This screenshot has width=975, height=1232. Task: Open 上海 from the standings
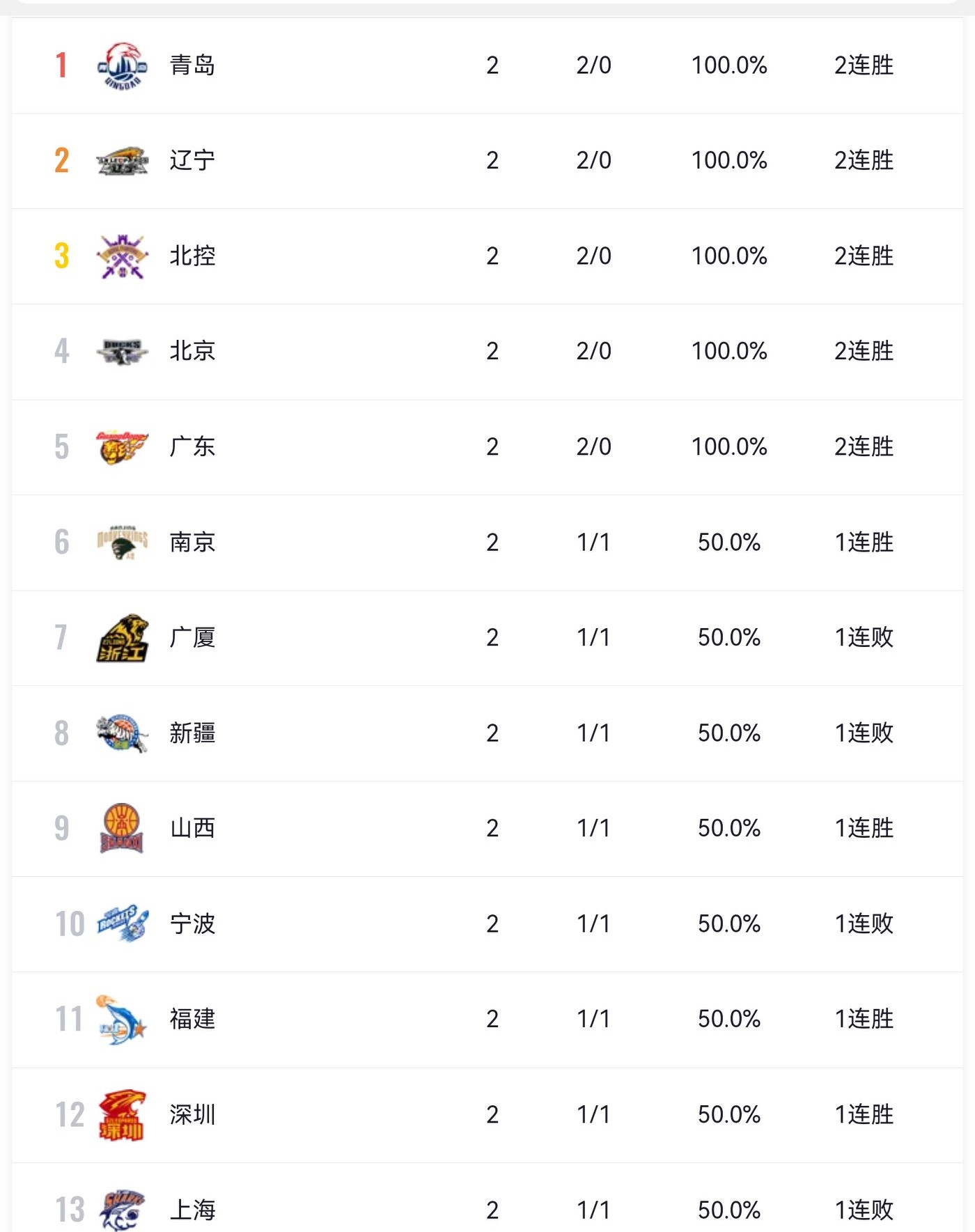point(192,1209)
